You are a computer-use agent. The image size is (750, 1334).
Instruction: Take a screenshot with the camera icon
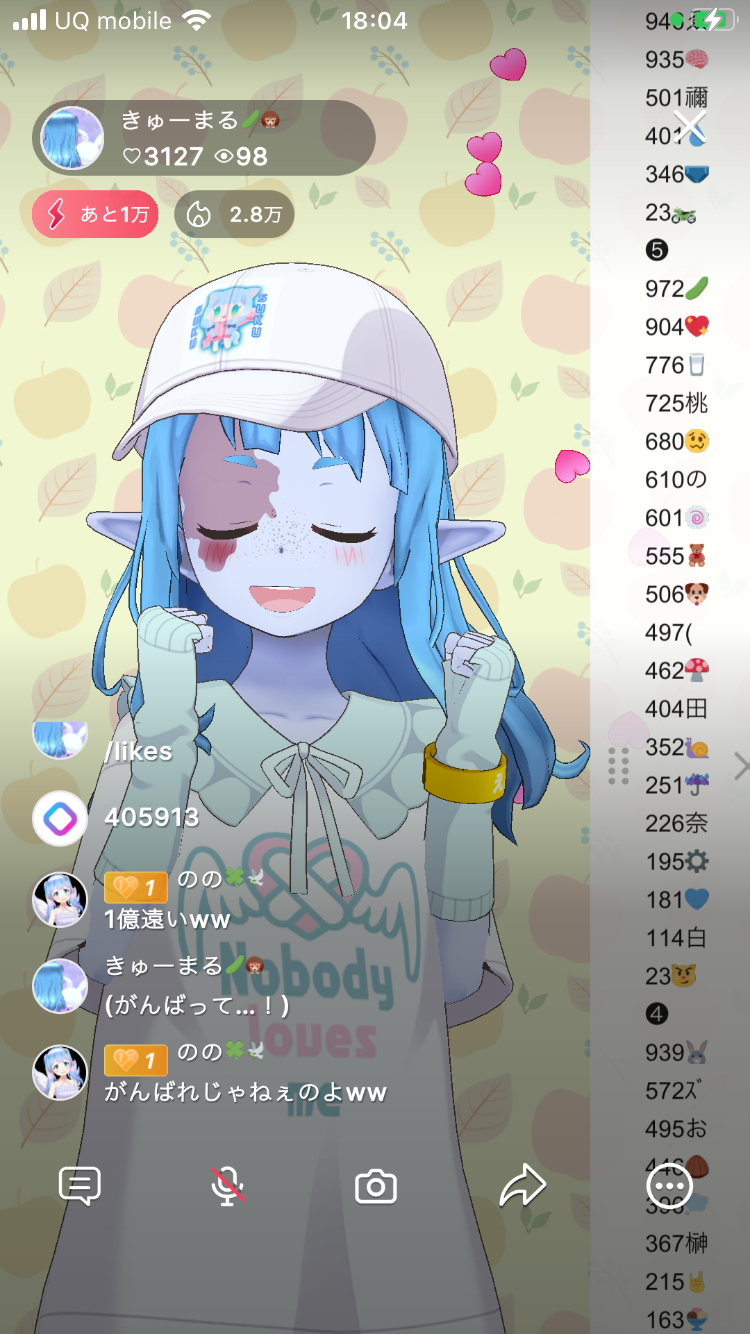pos(376,1187)
